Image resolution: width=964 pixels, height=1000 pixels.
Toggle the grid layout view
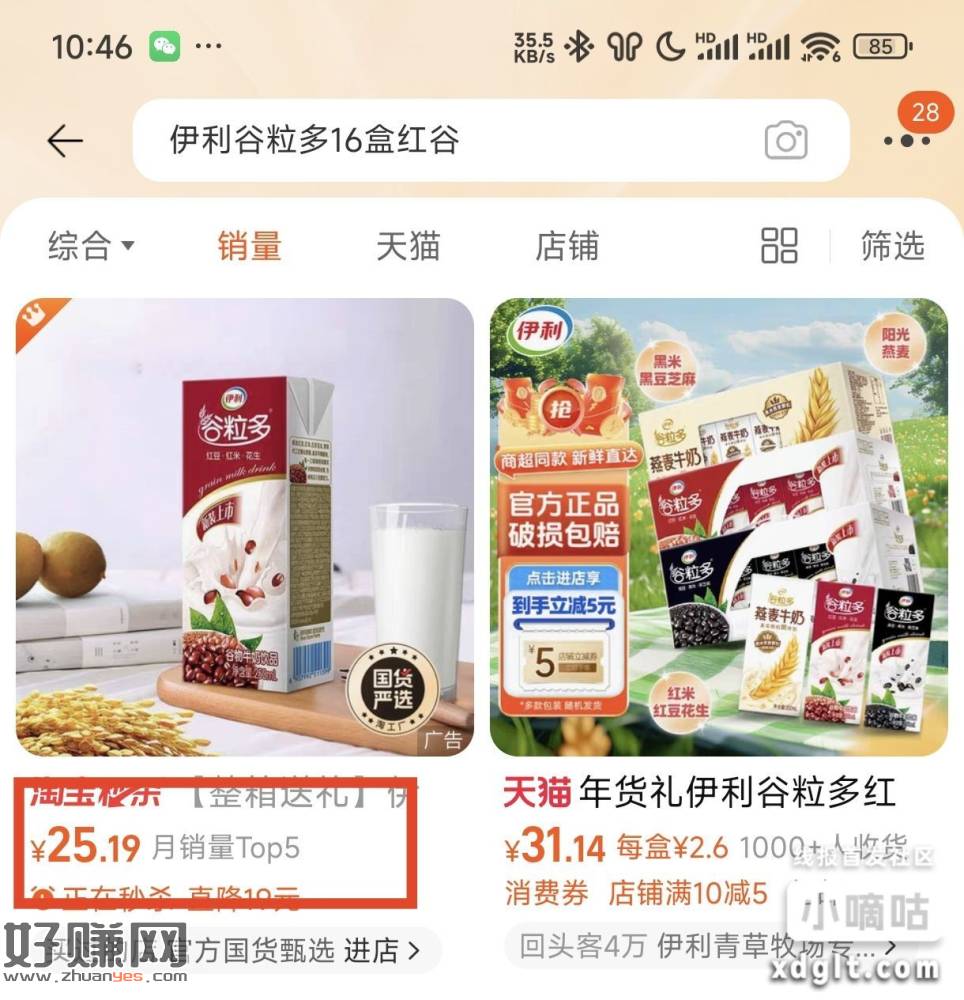point(779,246)
